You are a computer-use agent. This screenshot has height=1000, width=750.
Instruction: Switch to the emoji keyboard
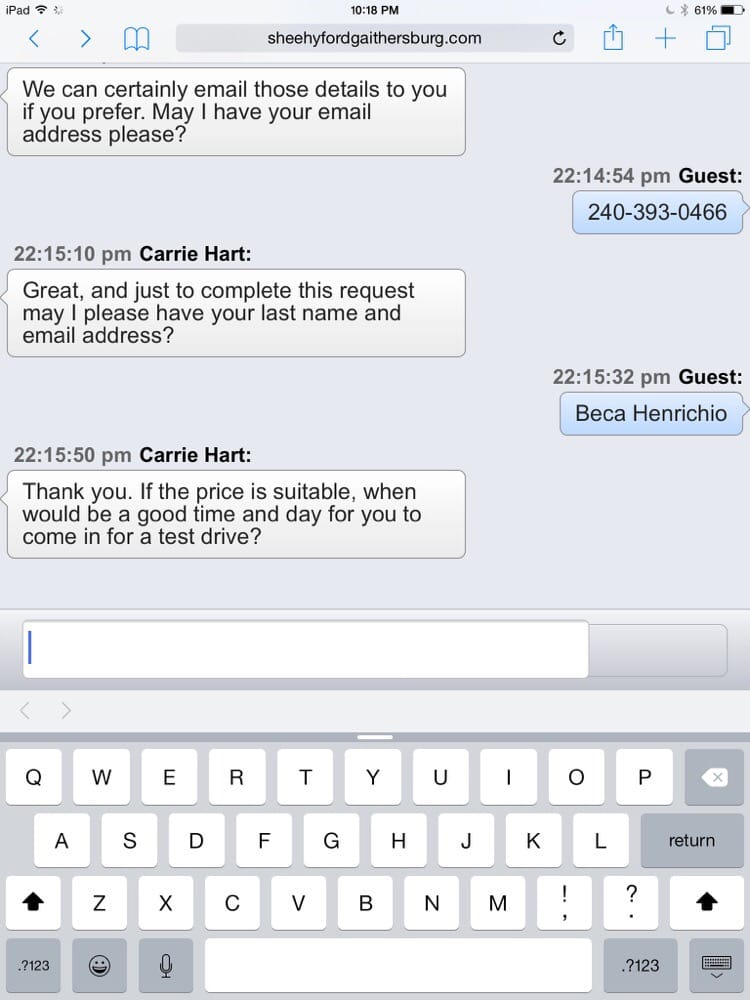click(100, 965)
